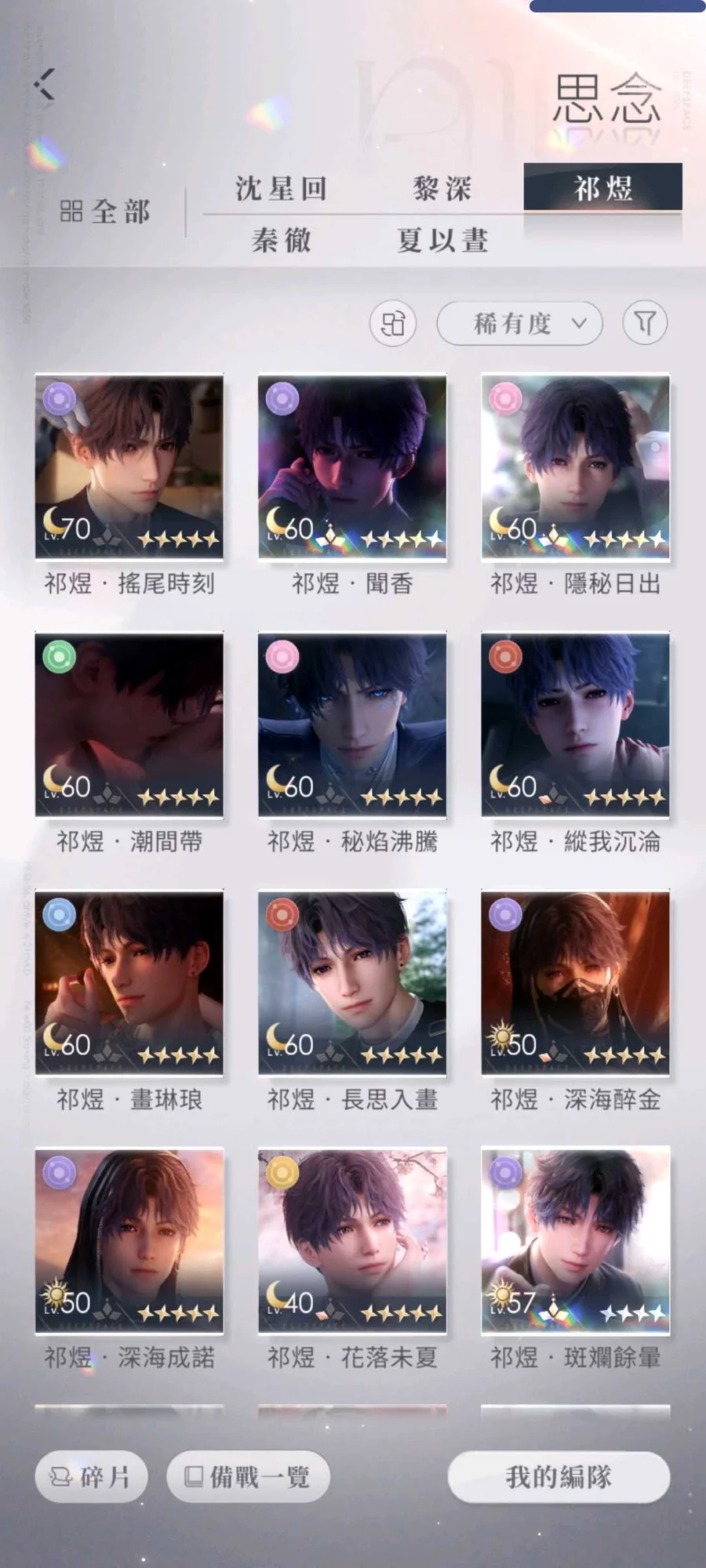
Task: Expand the 稀有度 sort dropdown
Action: 519,323
